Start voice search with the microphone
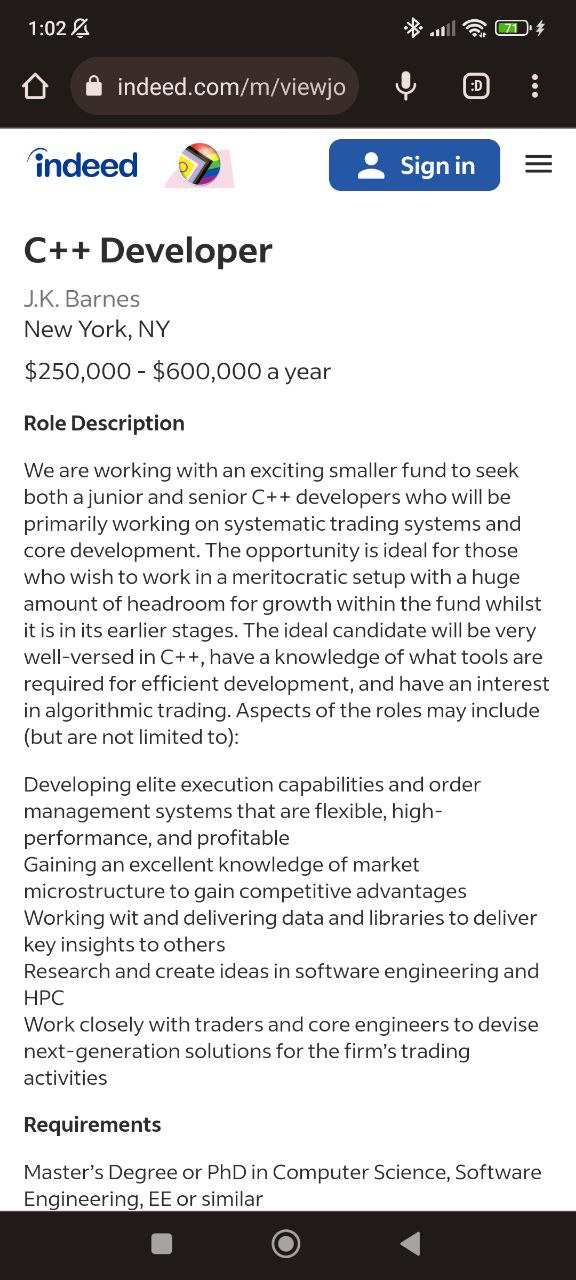This screenshot has height=1280, width=576. pos(405,87)
